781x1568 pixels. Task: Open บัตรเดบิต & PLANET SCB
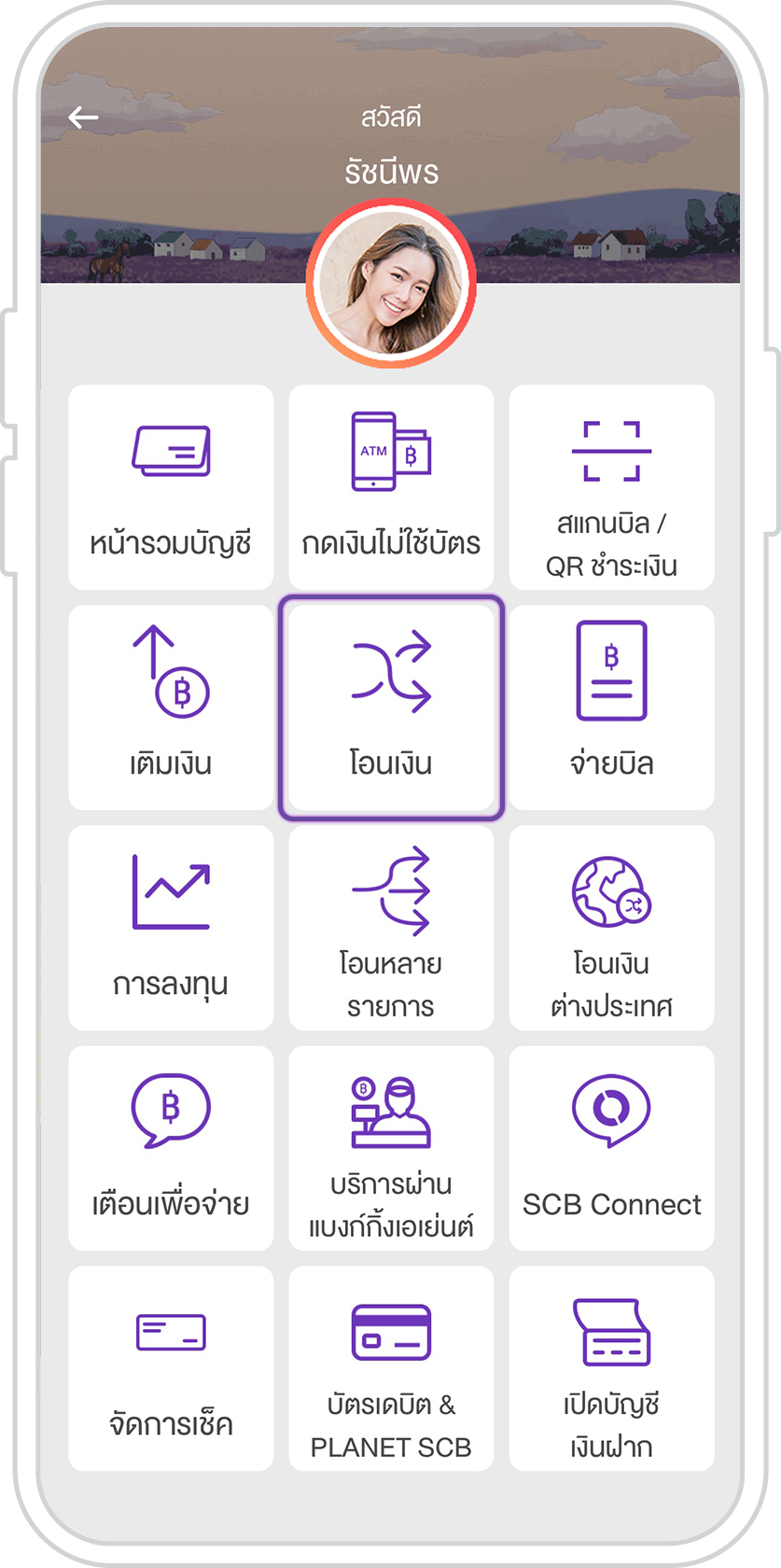[x=391, y=1368]
